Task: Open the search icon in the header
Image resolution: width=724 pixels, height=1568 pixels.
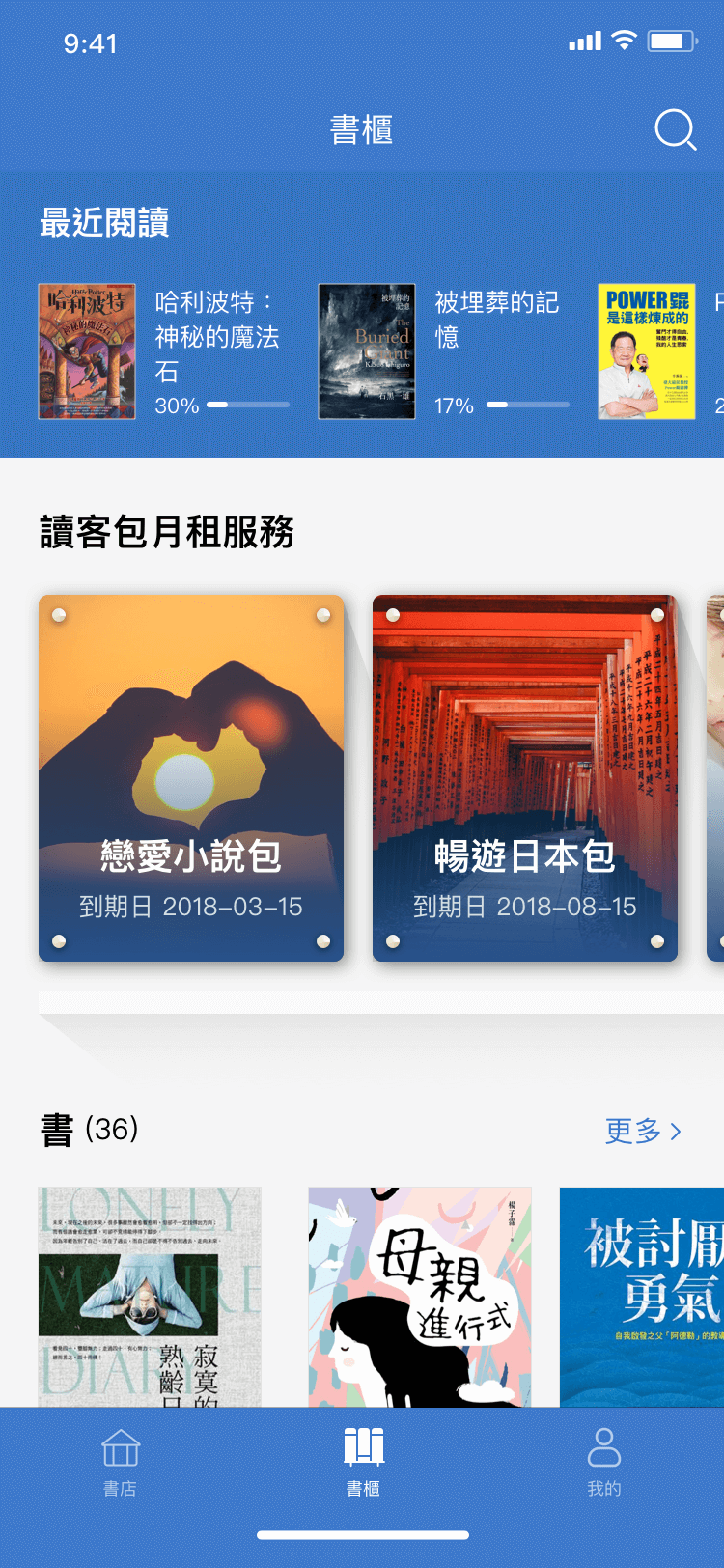Action: [675, 129]
